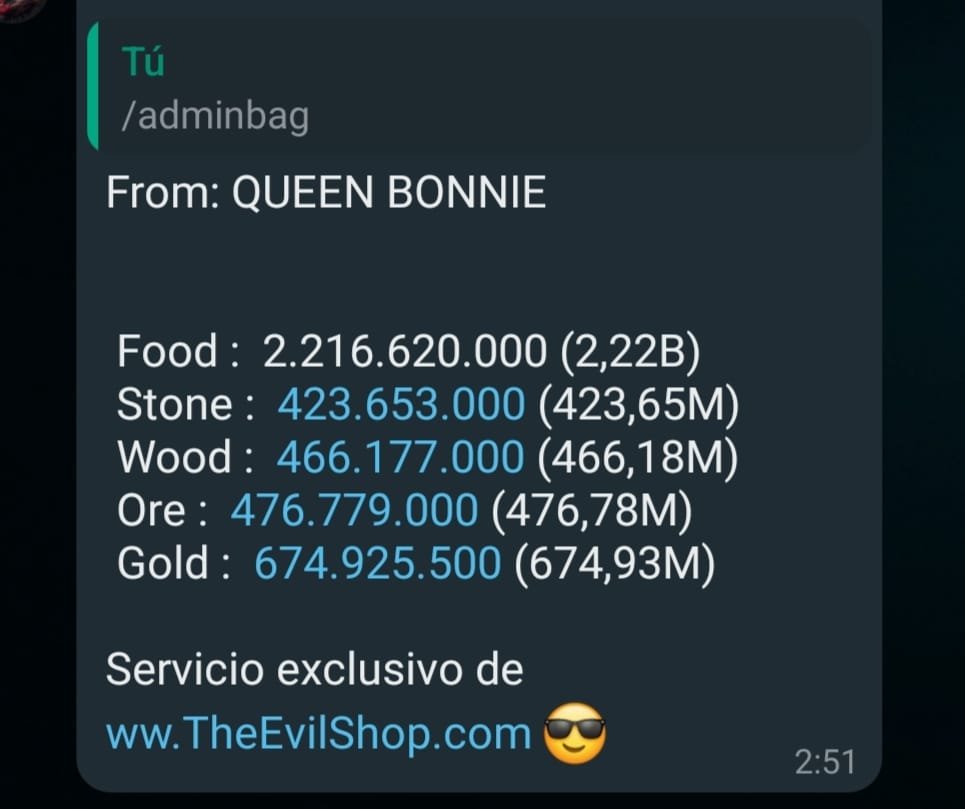Select the linked Wood number 466.177.000
Viewport: 965px width, 809px height.
click(x=400, y=458)
